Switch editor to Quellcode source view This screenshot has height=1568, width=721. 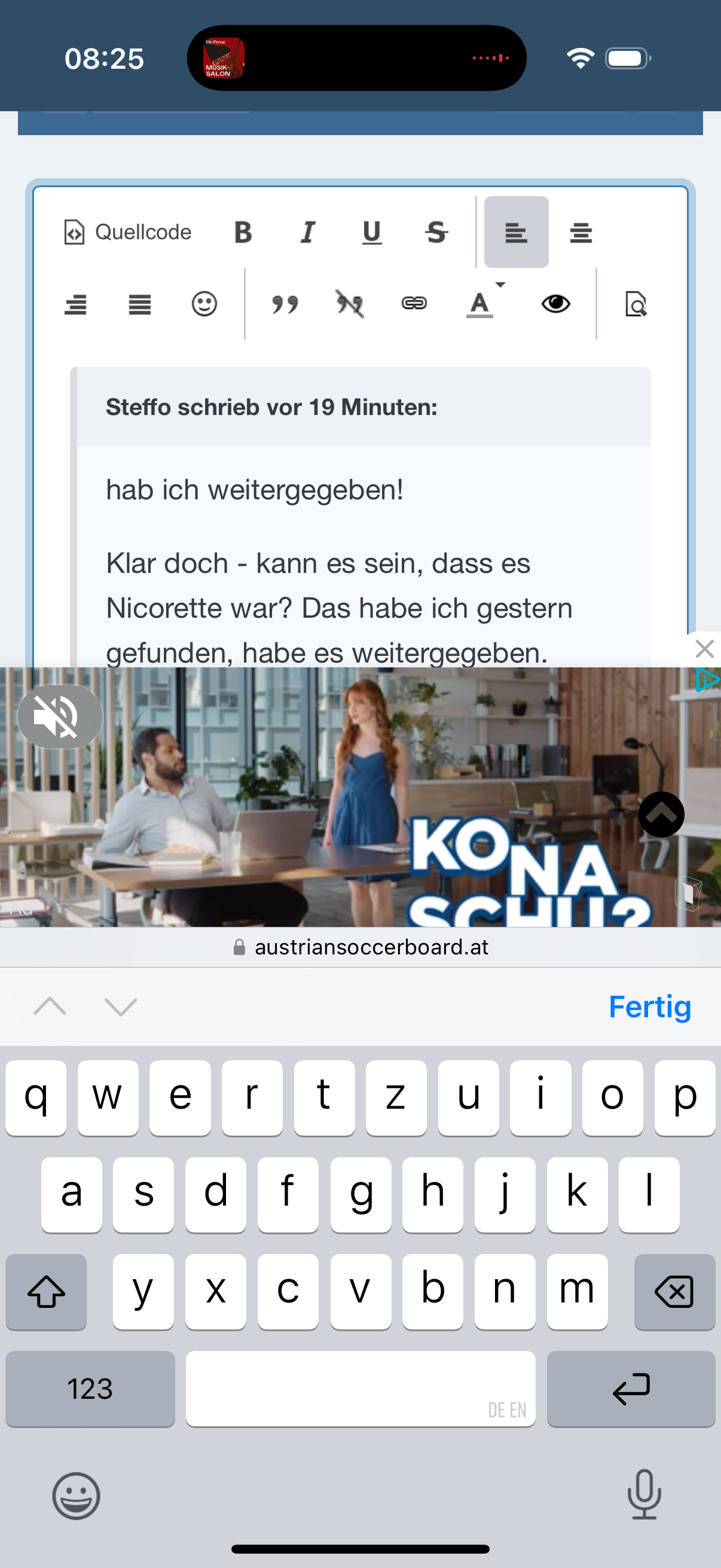tap(128, 232)
